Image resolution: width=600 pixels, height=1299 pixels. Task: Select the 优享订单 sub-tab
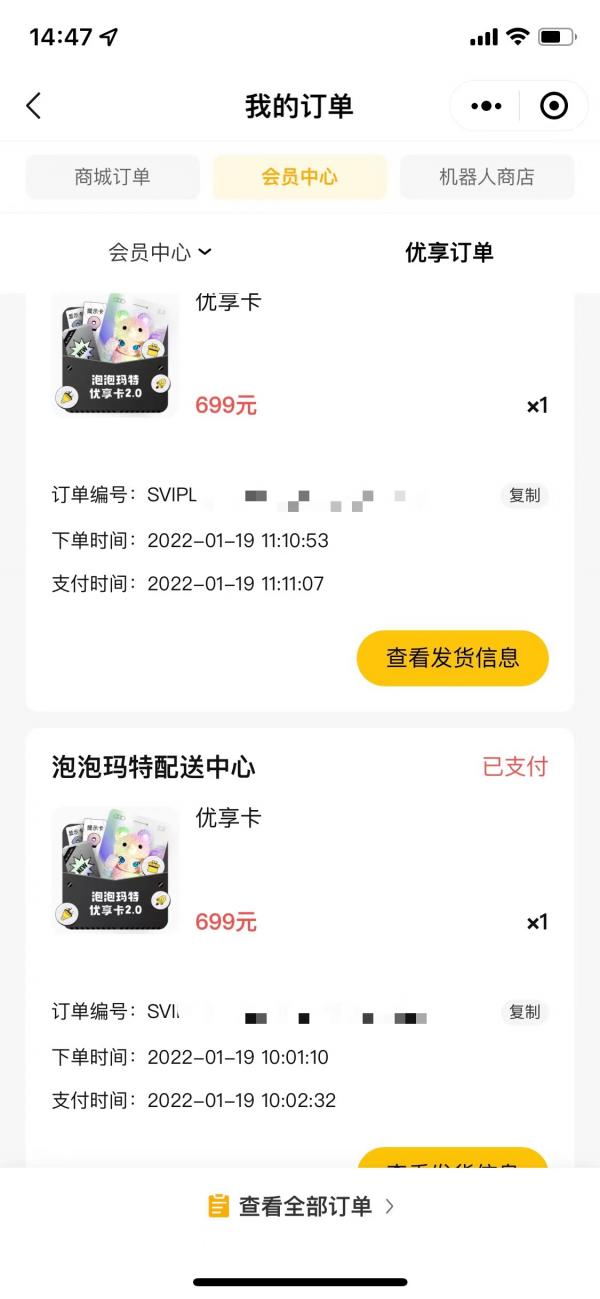449,252
